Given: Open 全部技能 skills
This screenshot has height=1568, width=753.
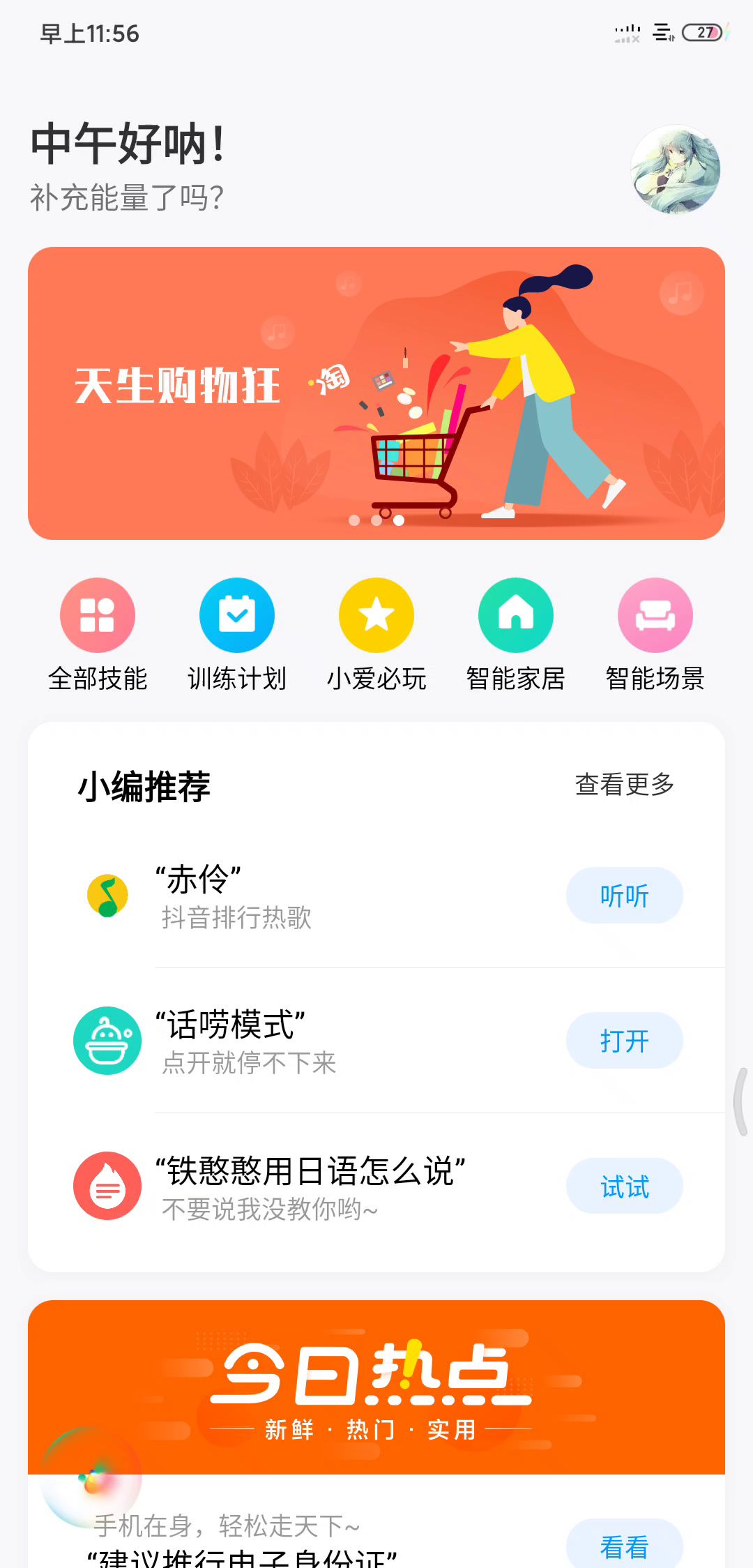Looking at the screenshot, I should click(98, 615).
